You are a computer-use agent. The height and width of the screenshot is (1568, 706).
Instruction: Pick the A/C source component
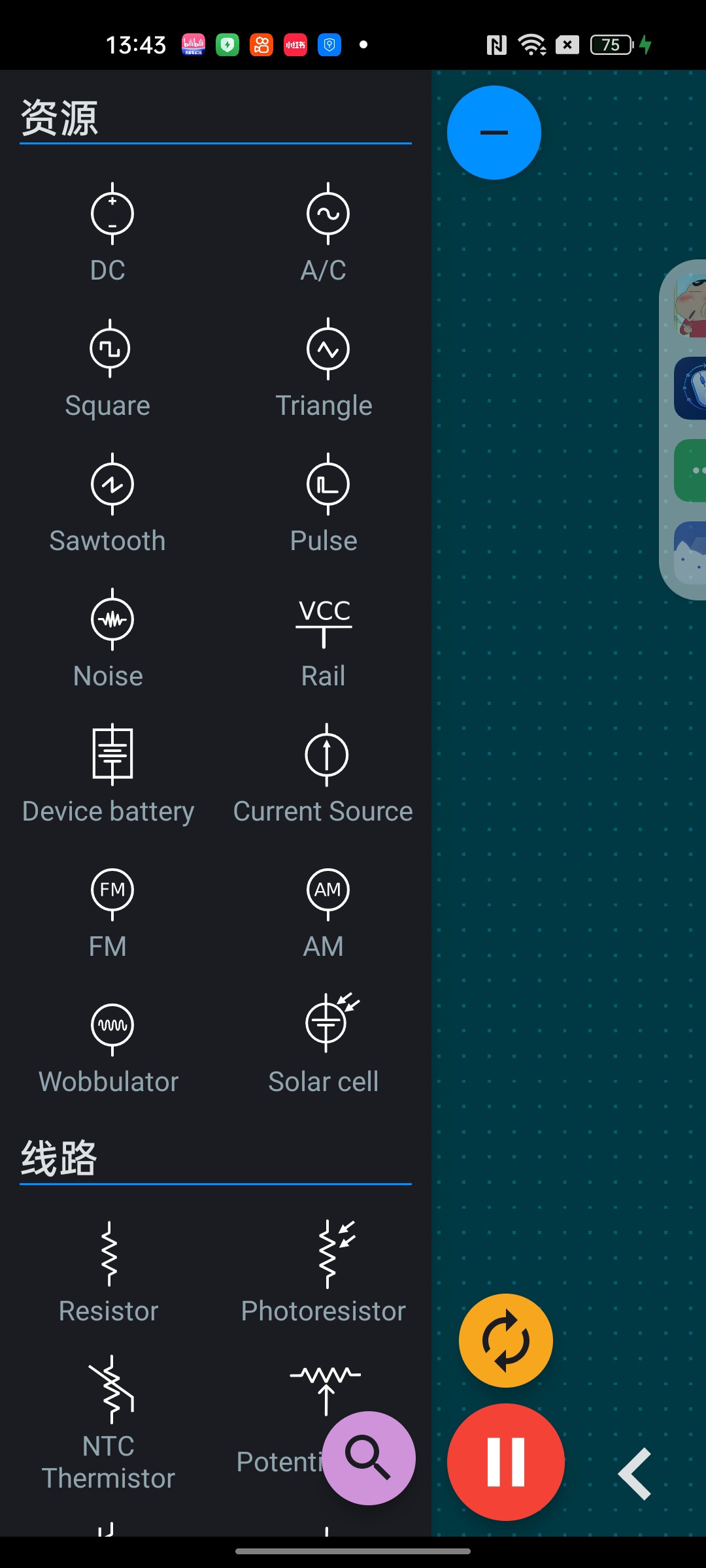click(x=324, y=232)
